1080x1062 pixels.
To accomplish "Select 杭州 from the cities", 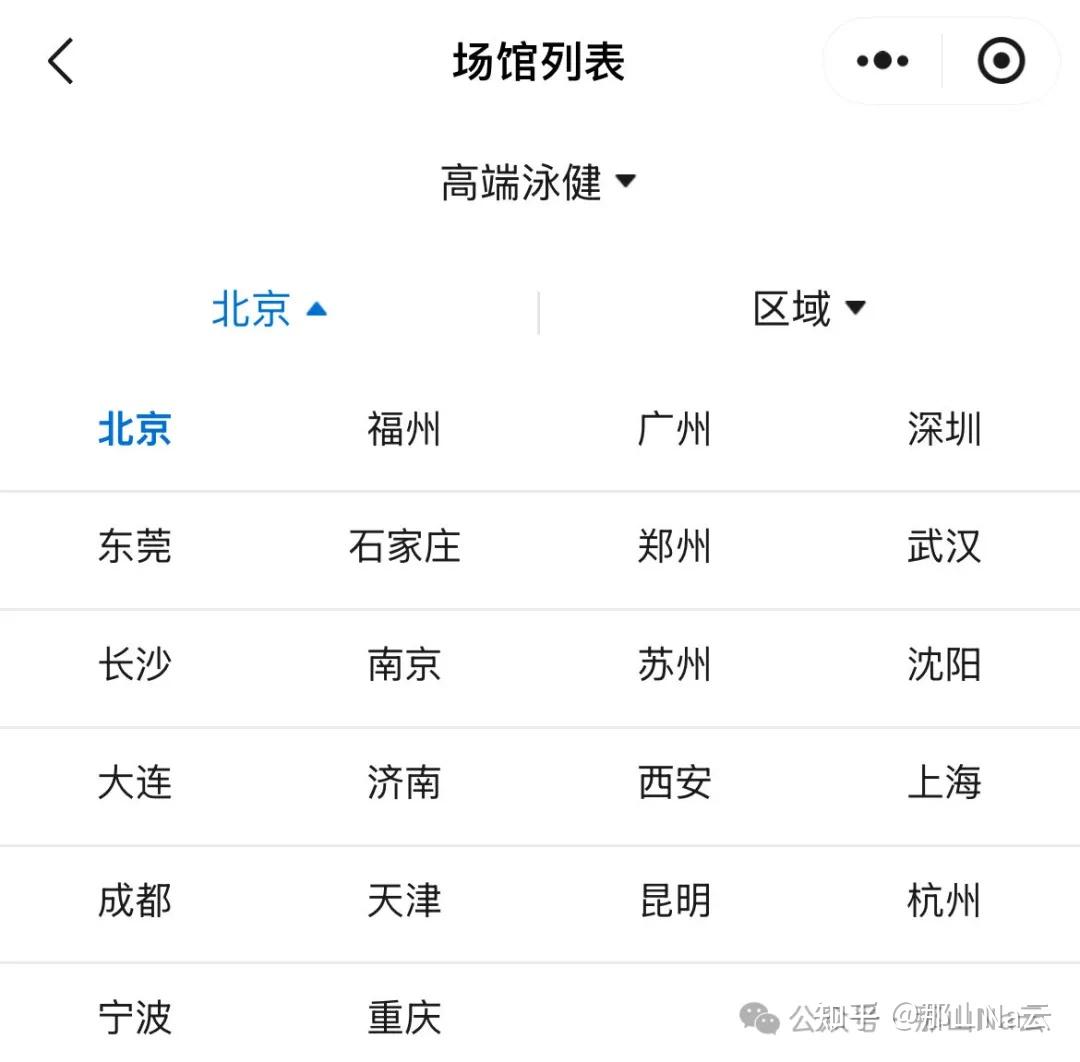I will [x=944, y=901].
